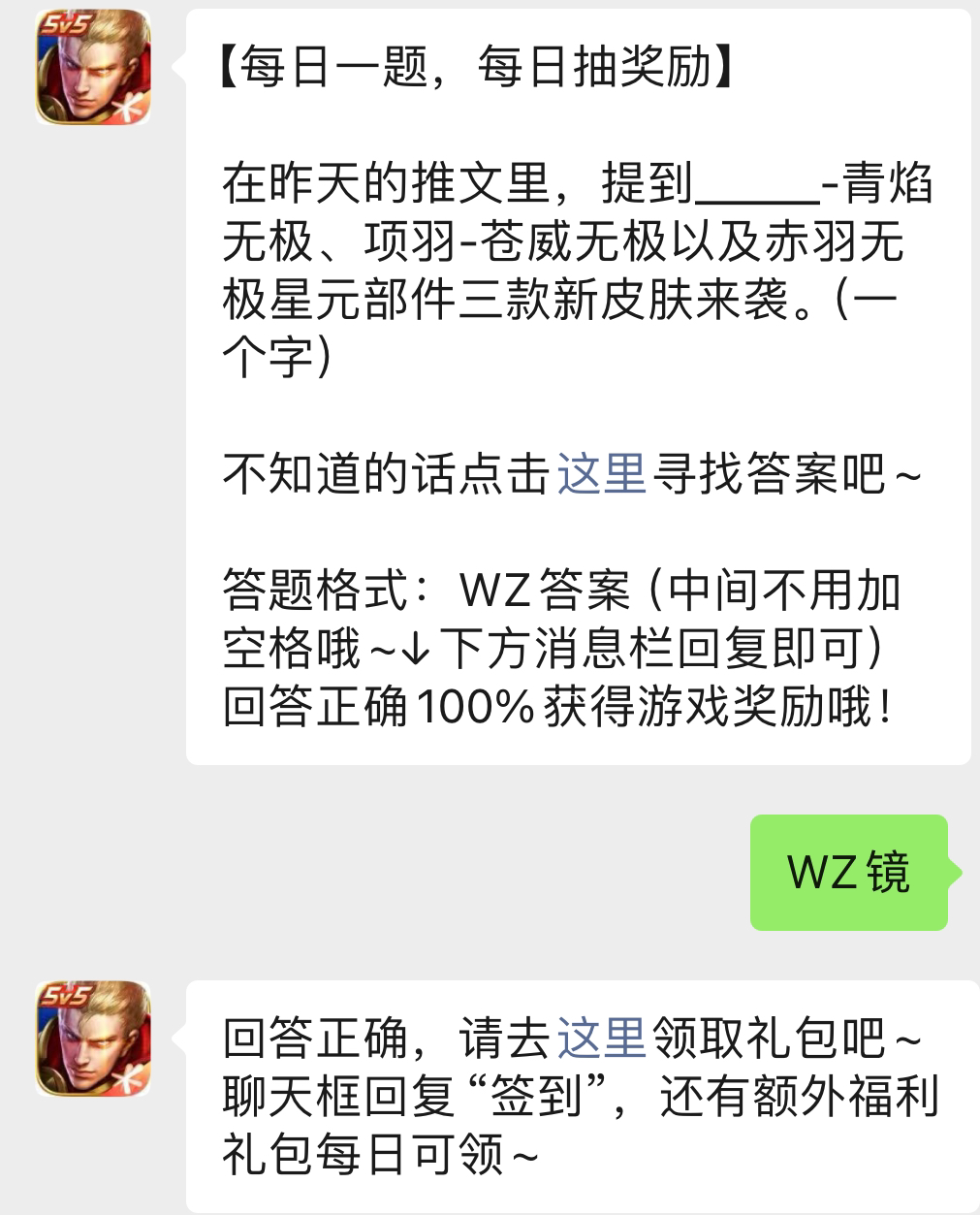
Task: Open the sender's avatar on the 回答正确 reply
Action: 93,1039
